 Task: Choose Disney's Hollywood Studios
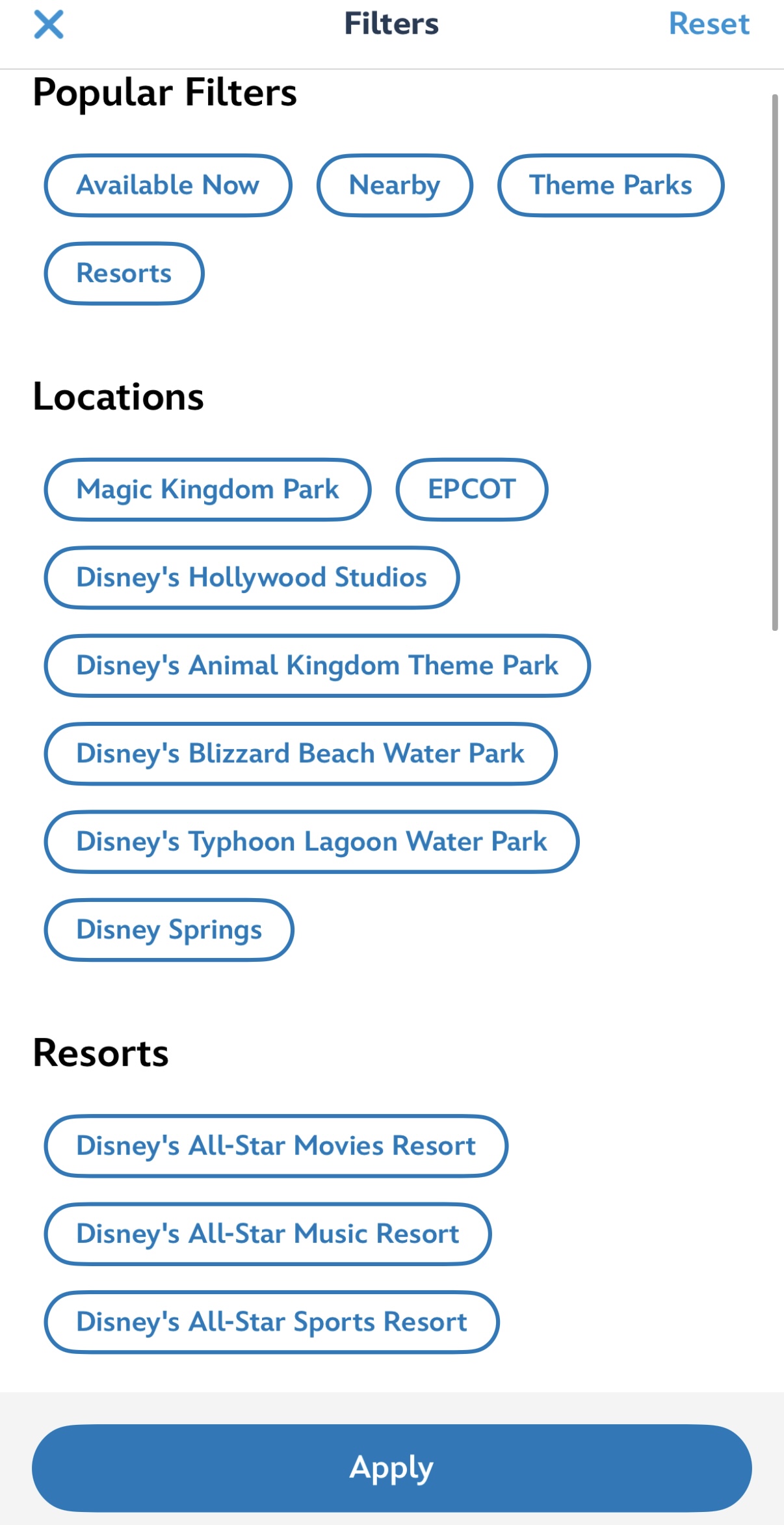(x=252, y=577)
